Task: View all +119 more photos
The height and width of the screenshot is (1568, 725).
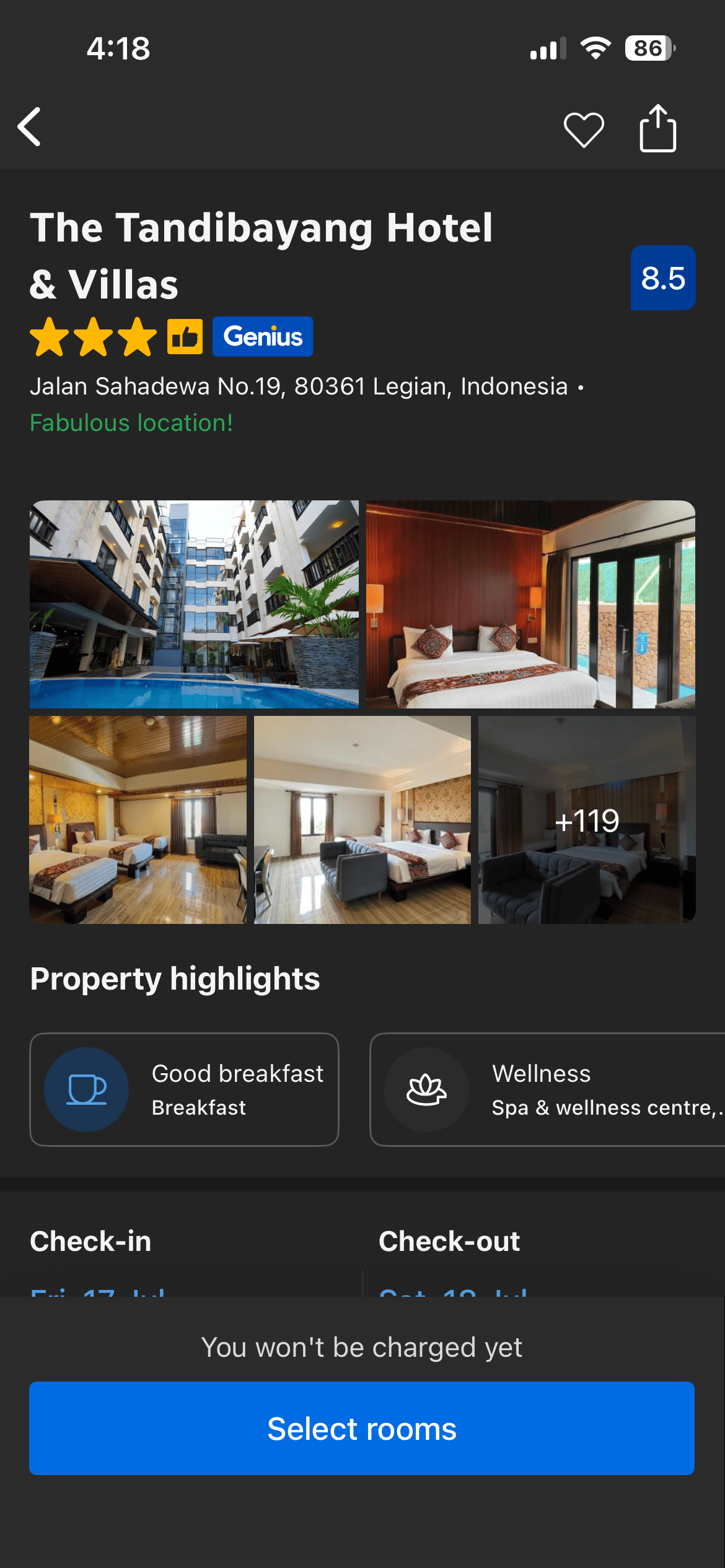Action: tap(587, 820)
